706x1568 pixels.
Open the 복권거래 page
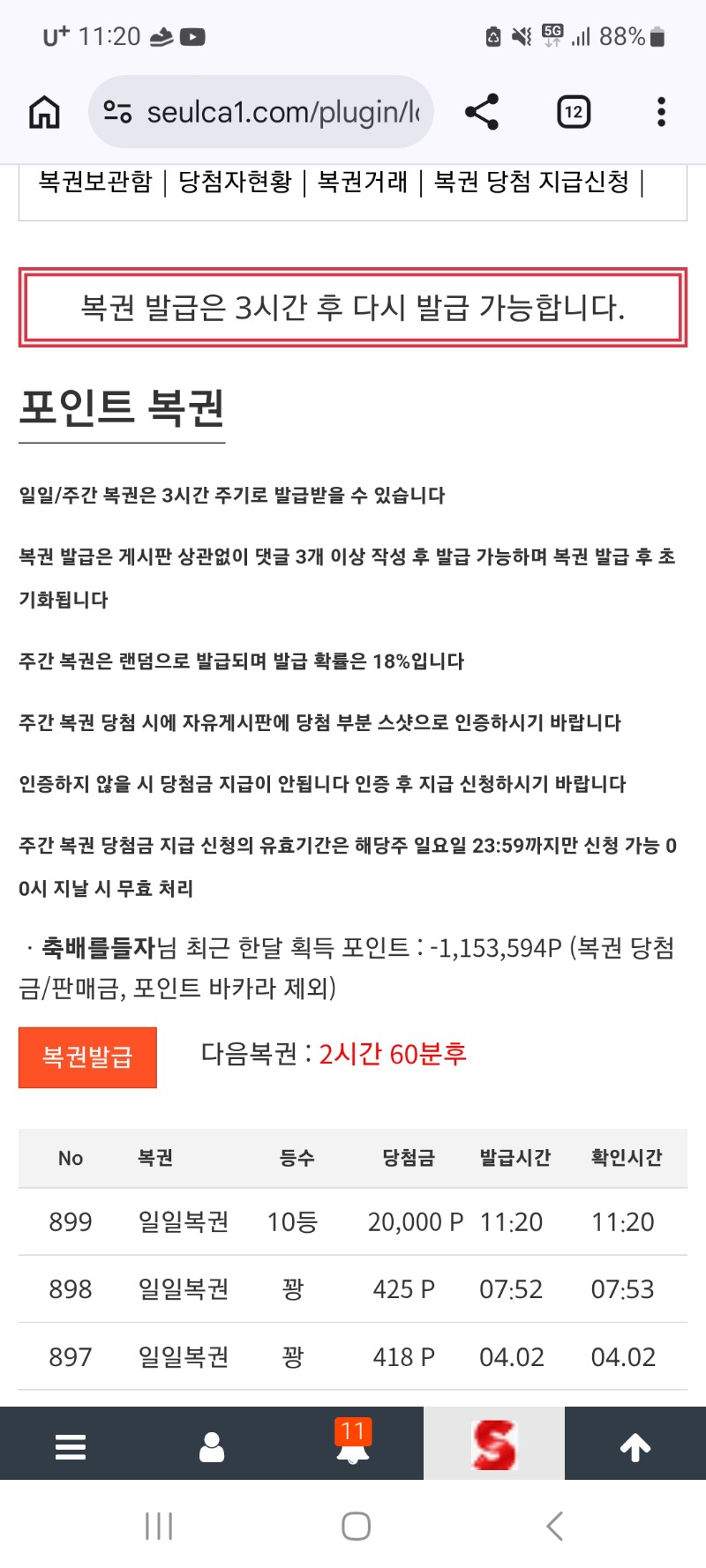363,182
